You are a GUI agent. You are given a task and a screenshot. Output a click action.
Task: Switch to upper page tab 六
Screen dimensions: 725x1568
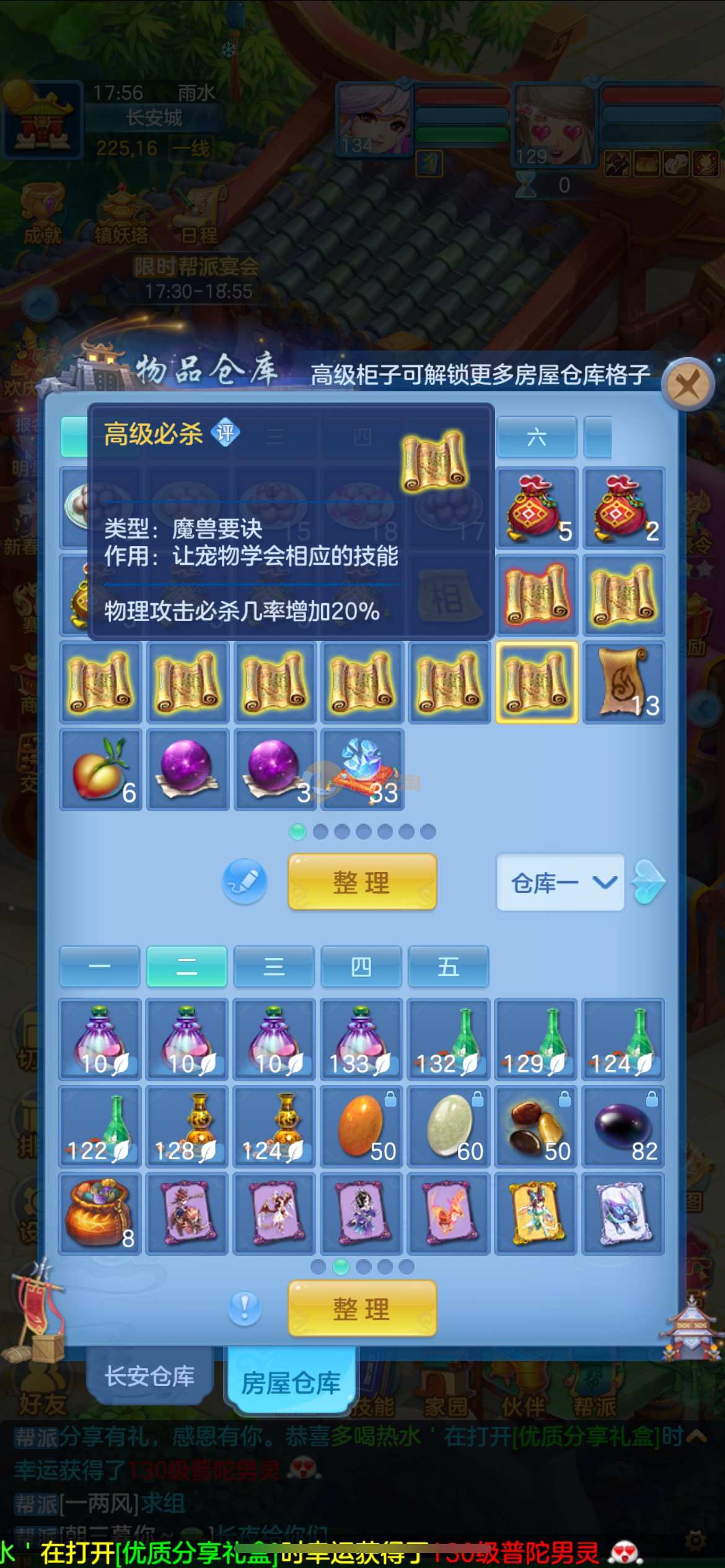tap(537, 437)
